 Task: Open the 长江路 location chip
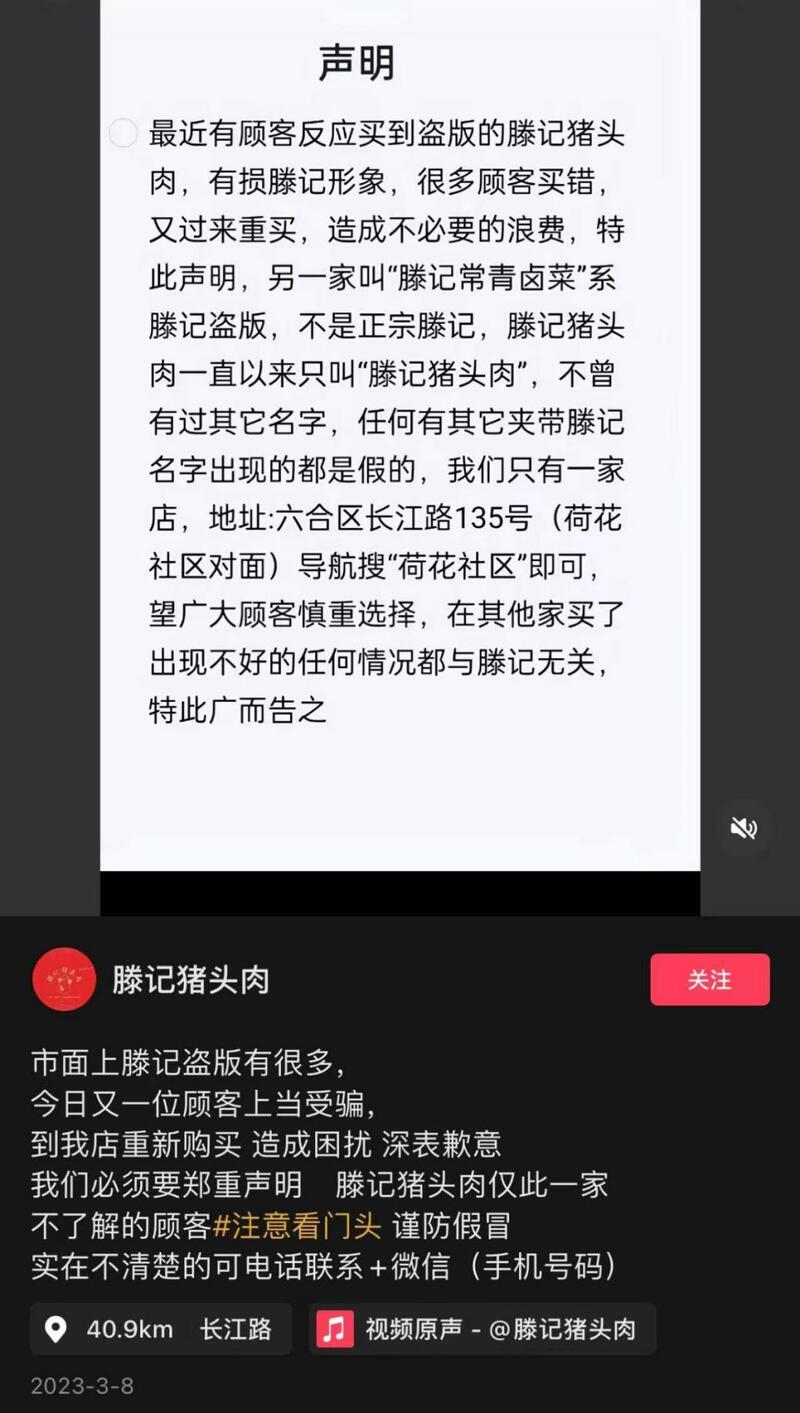(x=161, y=1329)
